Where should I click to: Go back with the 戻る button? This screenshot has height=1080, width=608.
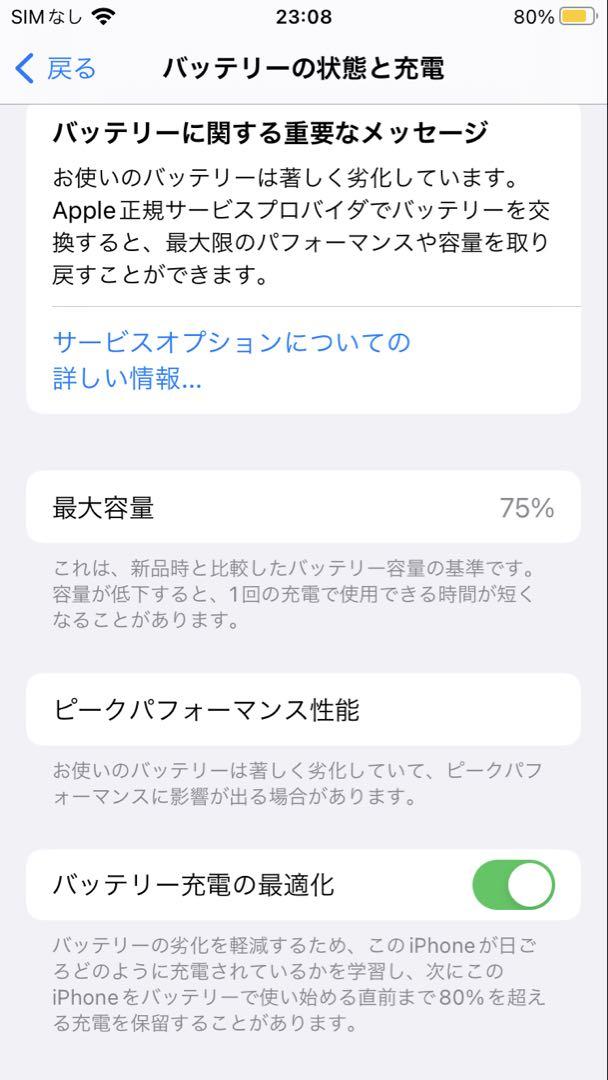56,69
